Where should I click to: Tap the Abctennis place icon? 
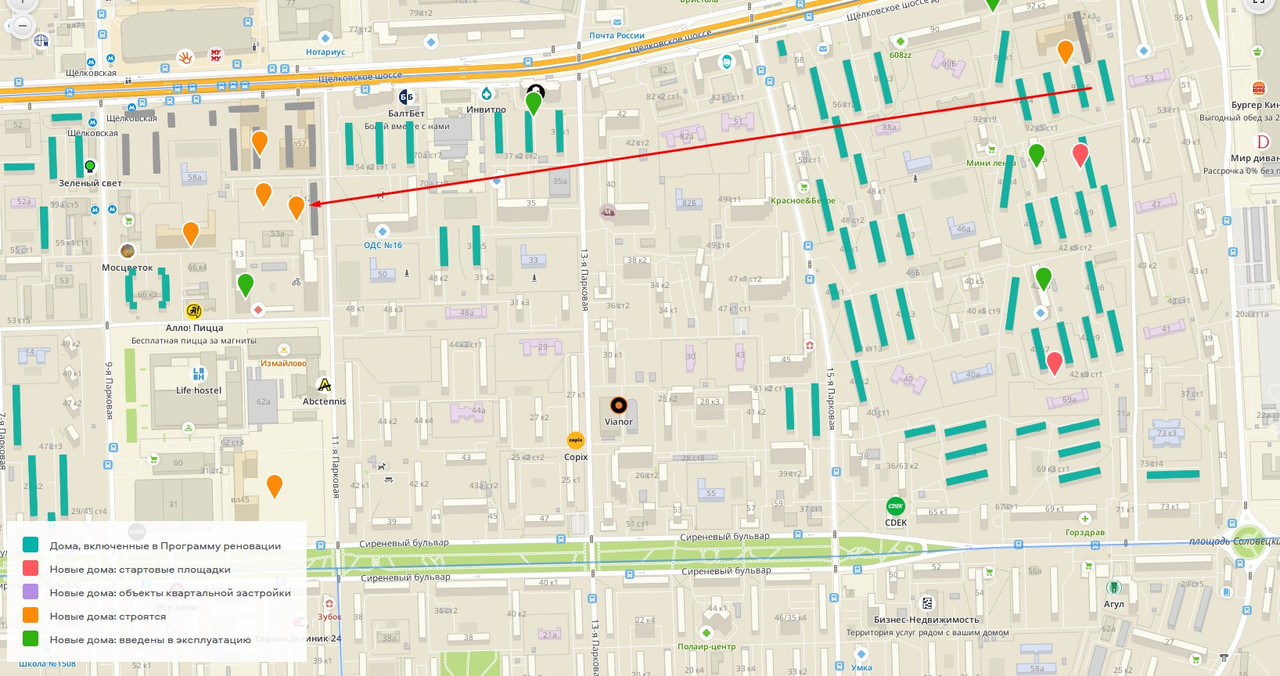pos(324,384)
